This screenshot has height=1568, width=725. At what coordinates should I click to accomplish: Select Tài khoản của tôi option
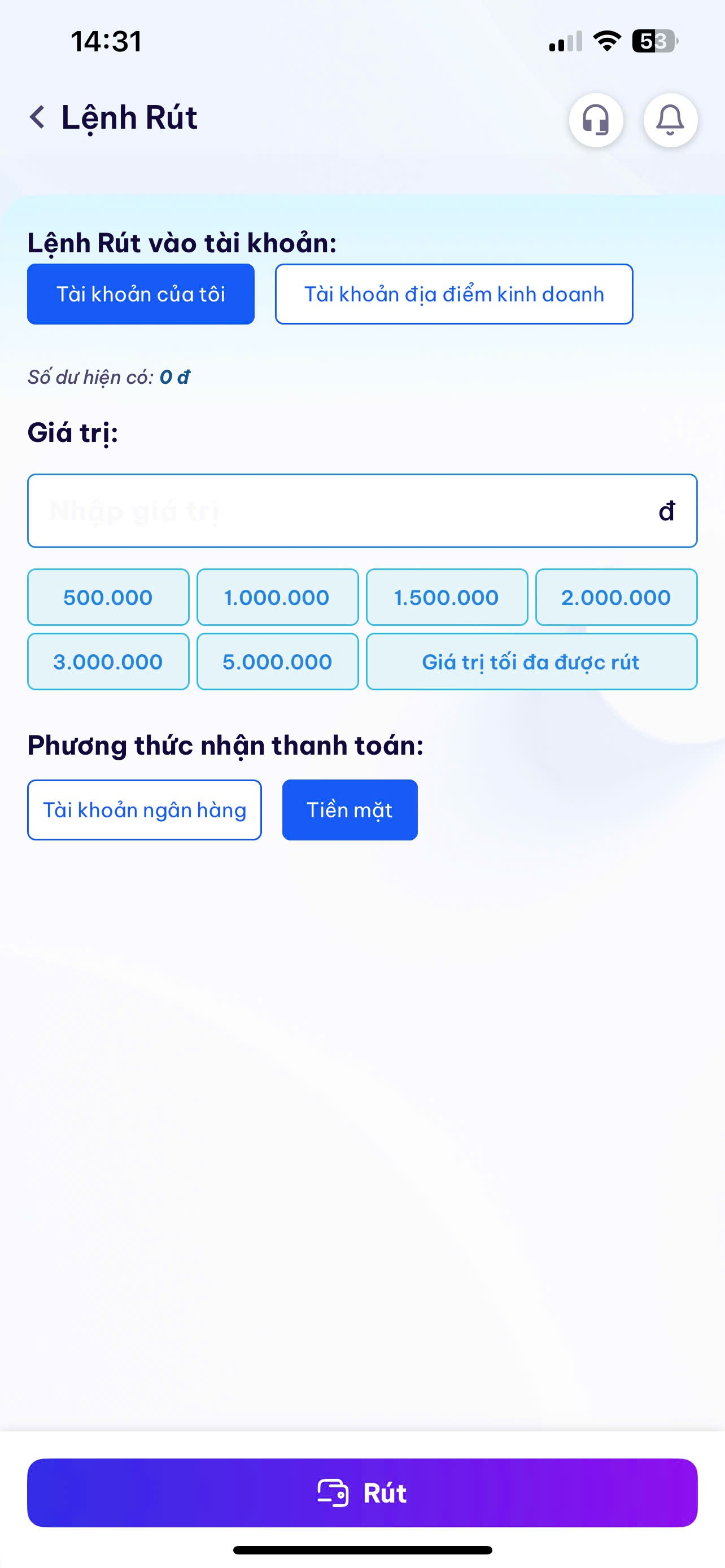coord(141,294)
